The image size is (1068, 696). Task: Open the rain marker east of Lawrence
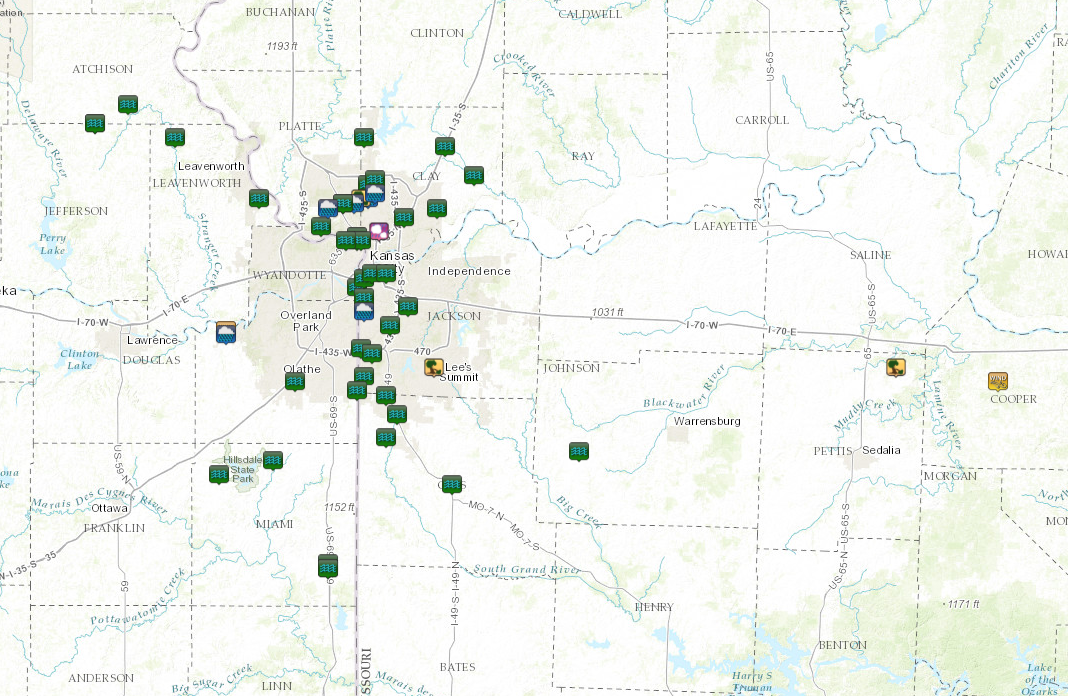coord(227,331)
